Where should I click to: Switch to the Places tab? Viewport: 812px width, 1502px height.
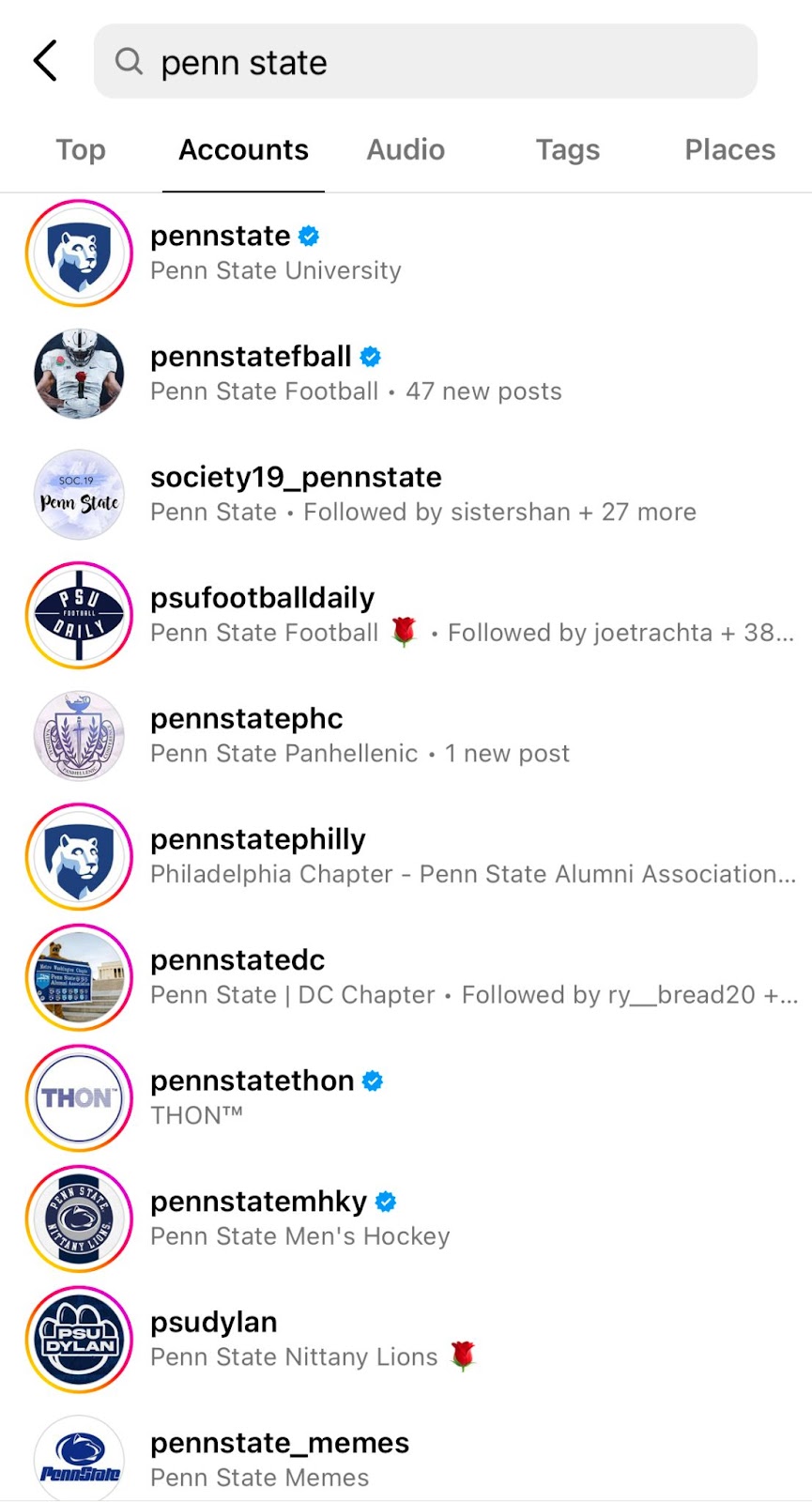tap(729, 150)
